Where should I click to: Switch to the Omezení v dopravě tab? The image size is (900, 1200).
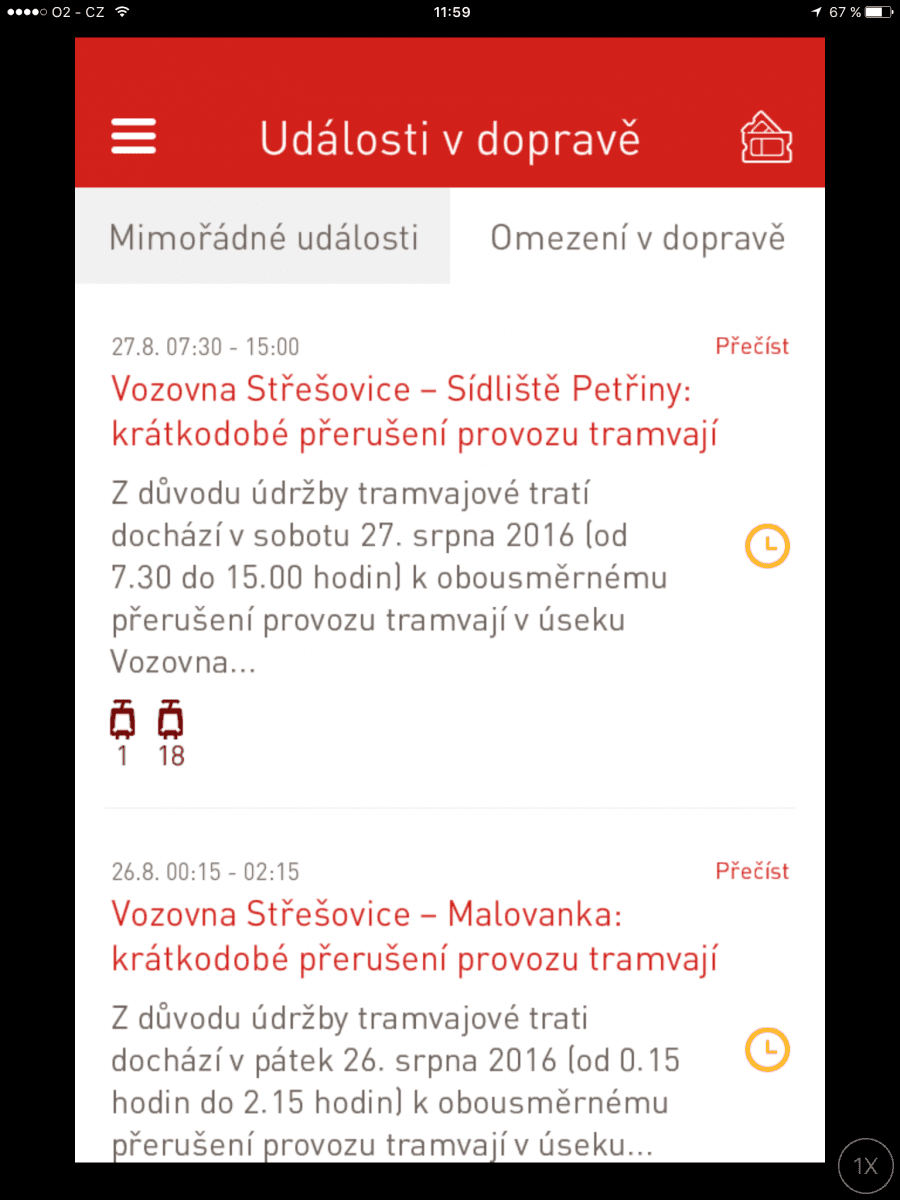(x=637, y=237)
